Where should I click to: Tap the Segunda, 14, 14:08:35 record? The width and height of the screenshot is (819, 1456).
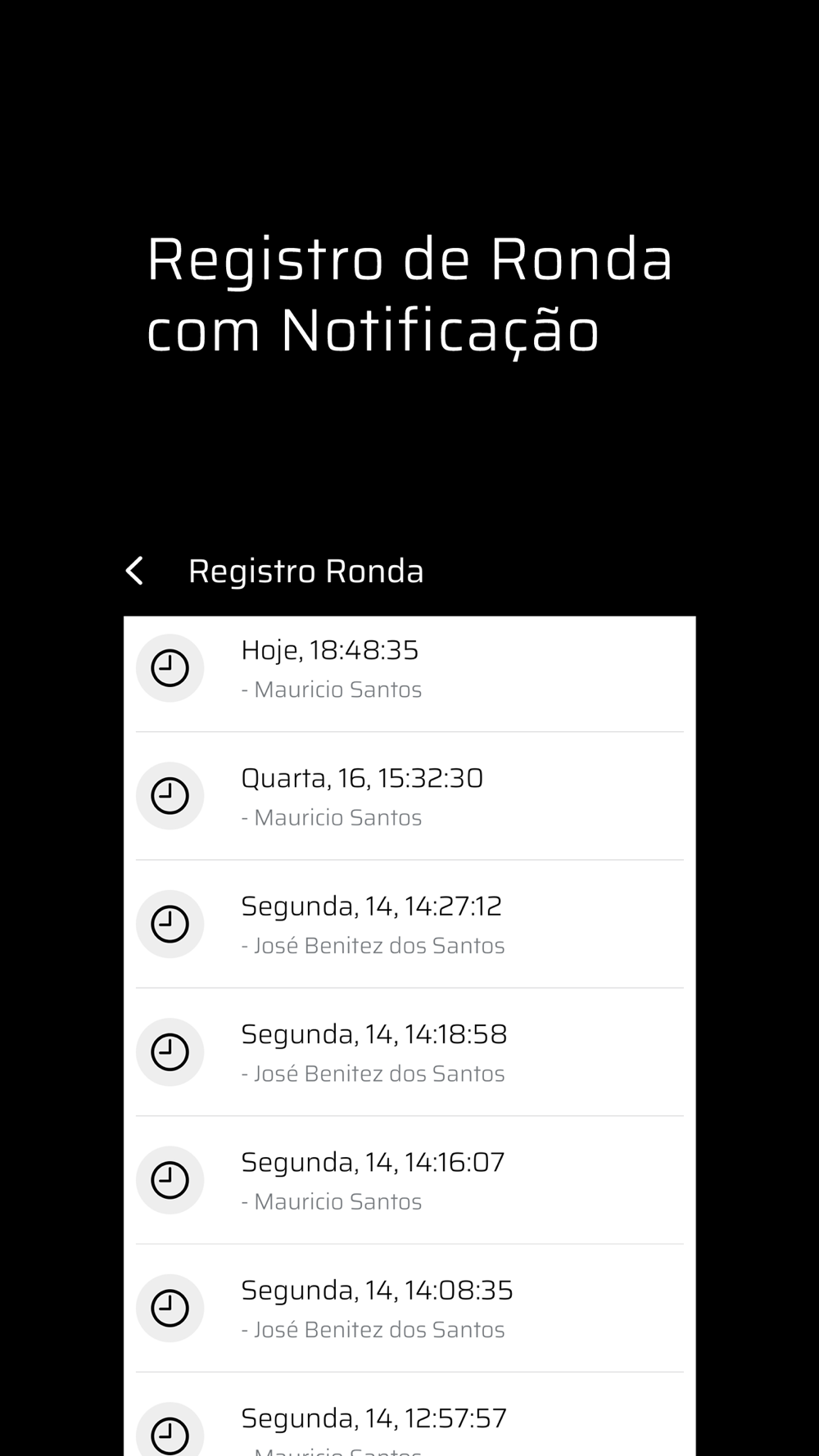pyautogui.click(x=409, y=1308)
